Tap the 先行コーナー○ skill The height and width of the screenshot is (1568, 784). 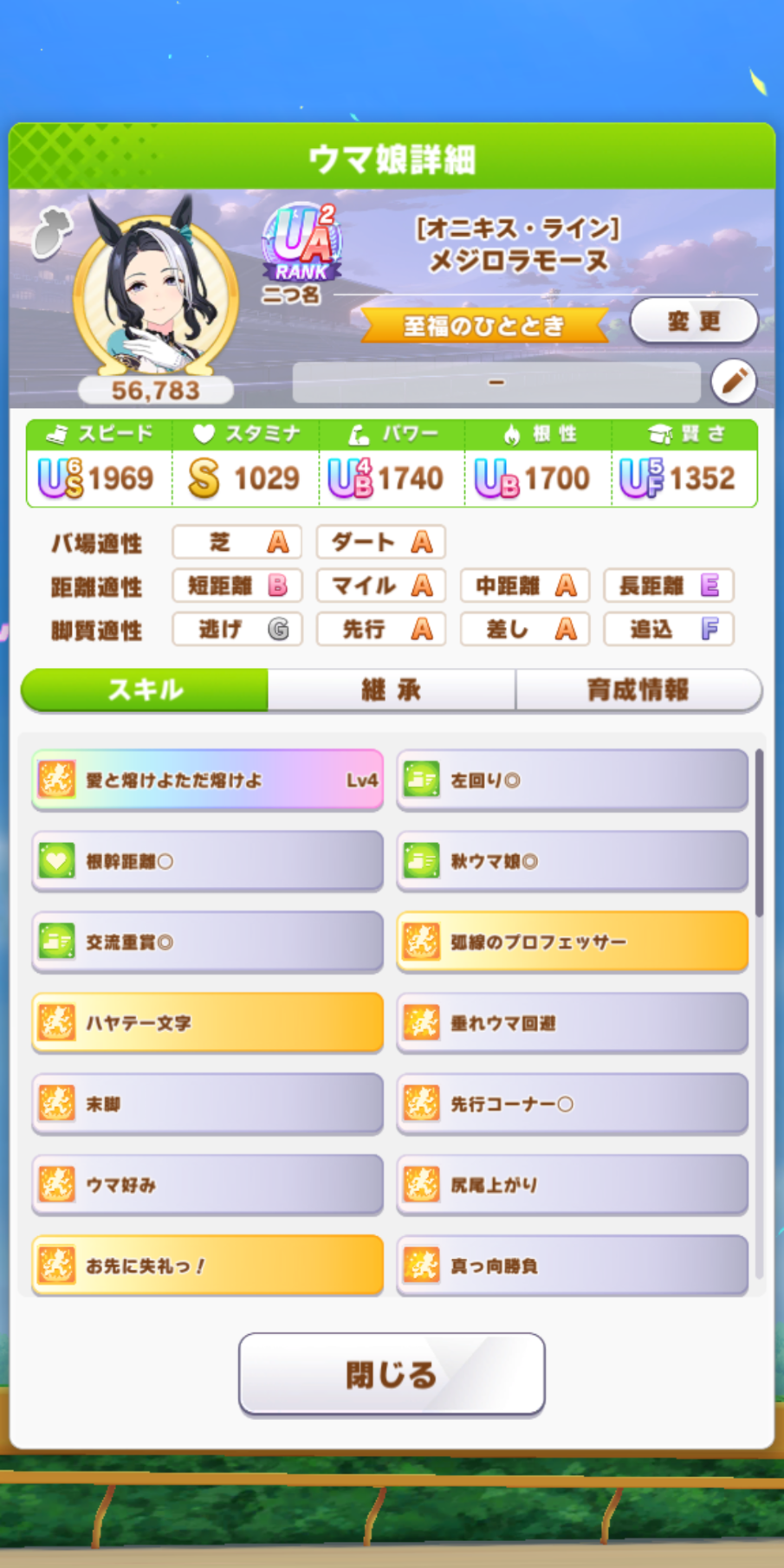(572, 1104)
